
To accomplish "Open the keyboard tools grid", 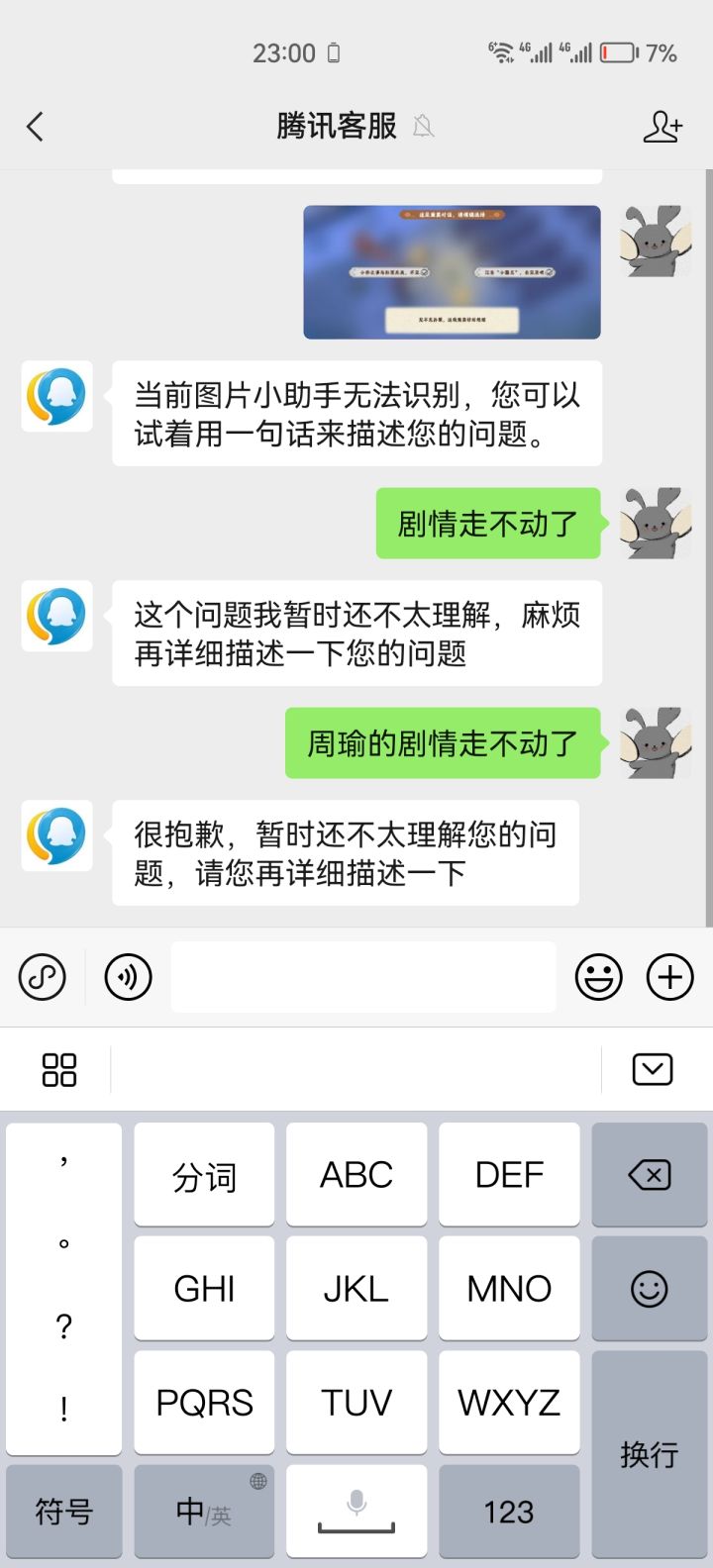I will 59,1070.
